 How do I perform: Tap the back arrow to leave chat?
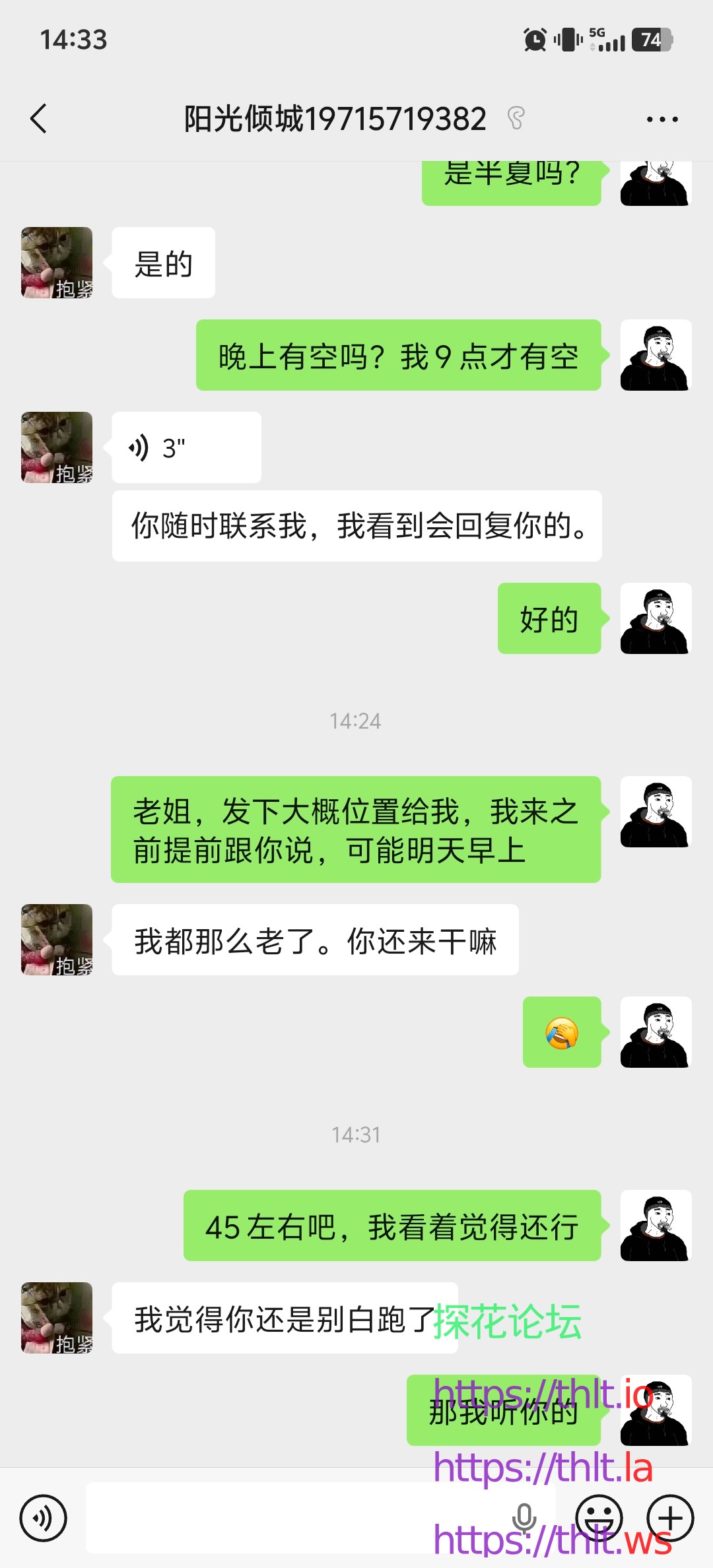(38, 117)
